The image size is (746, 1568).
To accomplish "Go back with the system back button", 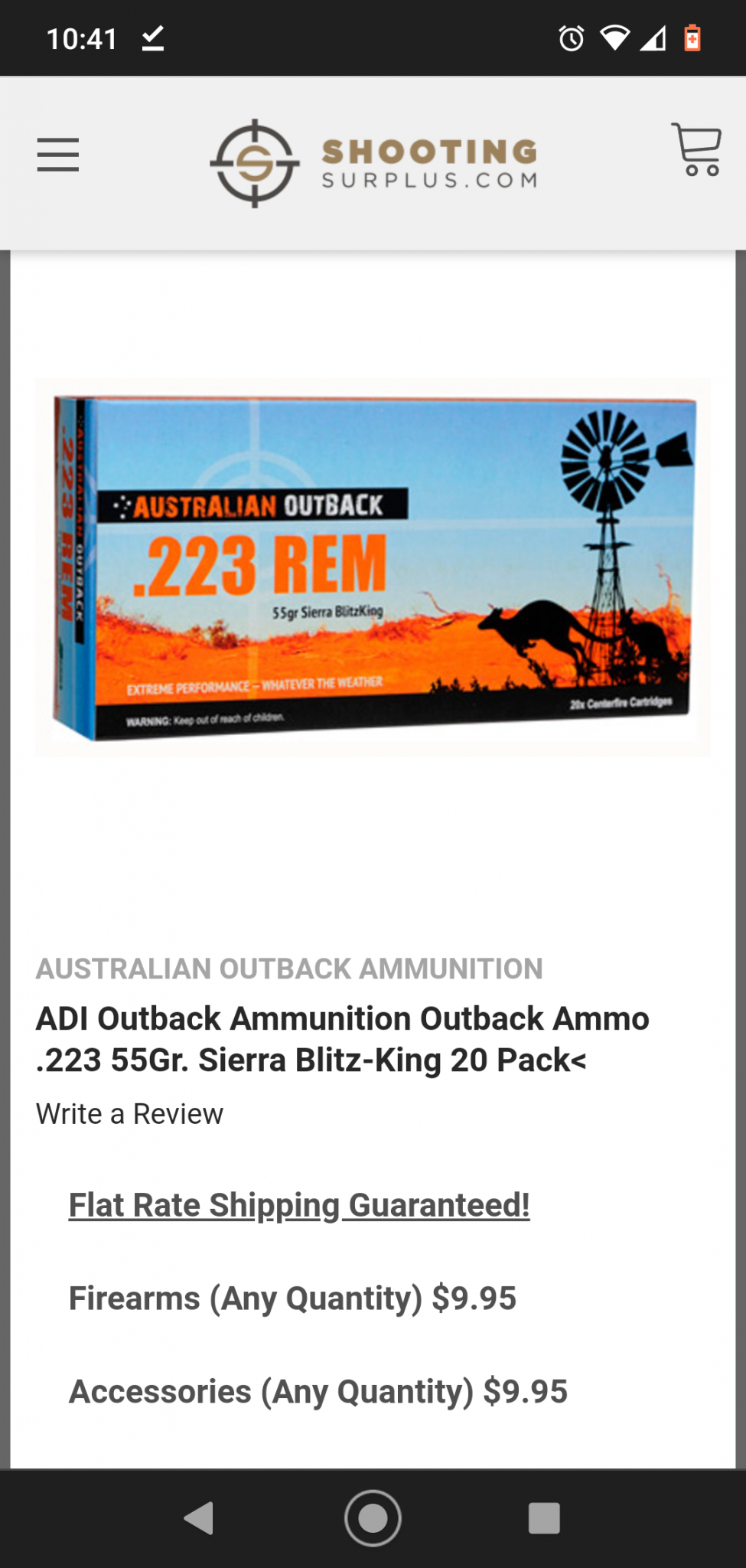I will pos(200,1518).
